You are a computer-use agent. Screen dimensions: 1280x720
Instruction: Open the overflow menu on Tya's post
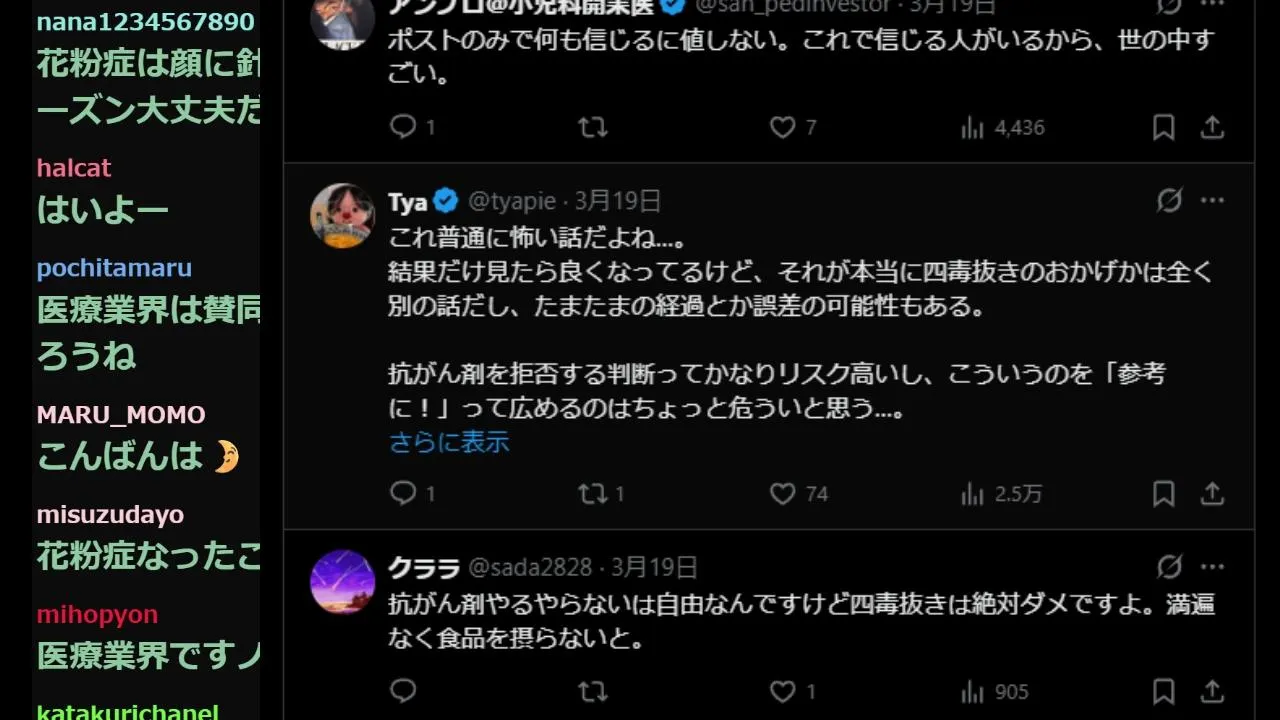pyautogui.click(x=1212, y=201)
